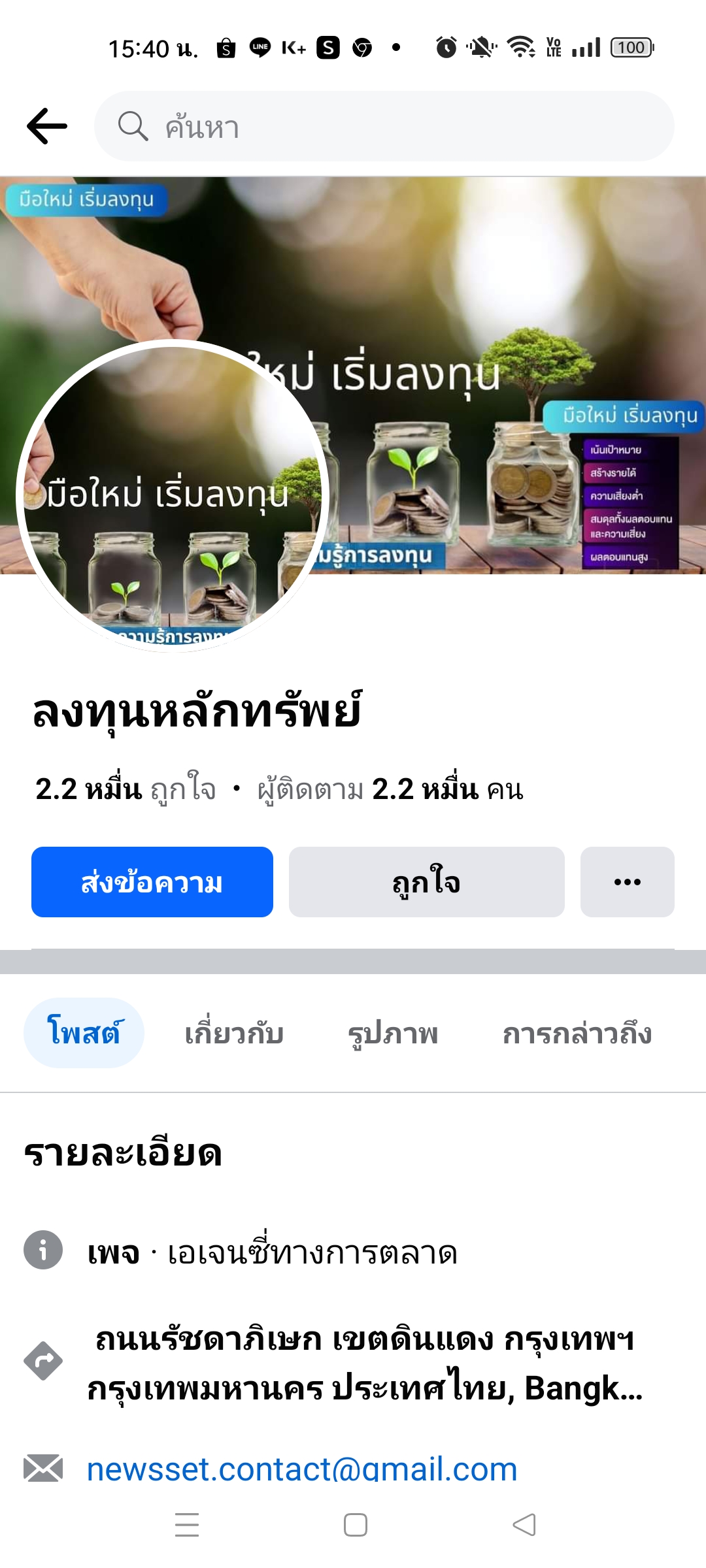The image size is (706, 1568).
Task: Select the โพสต์ tab
Action: [x=84, y=1033]
